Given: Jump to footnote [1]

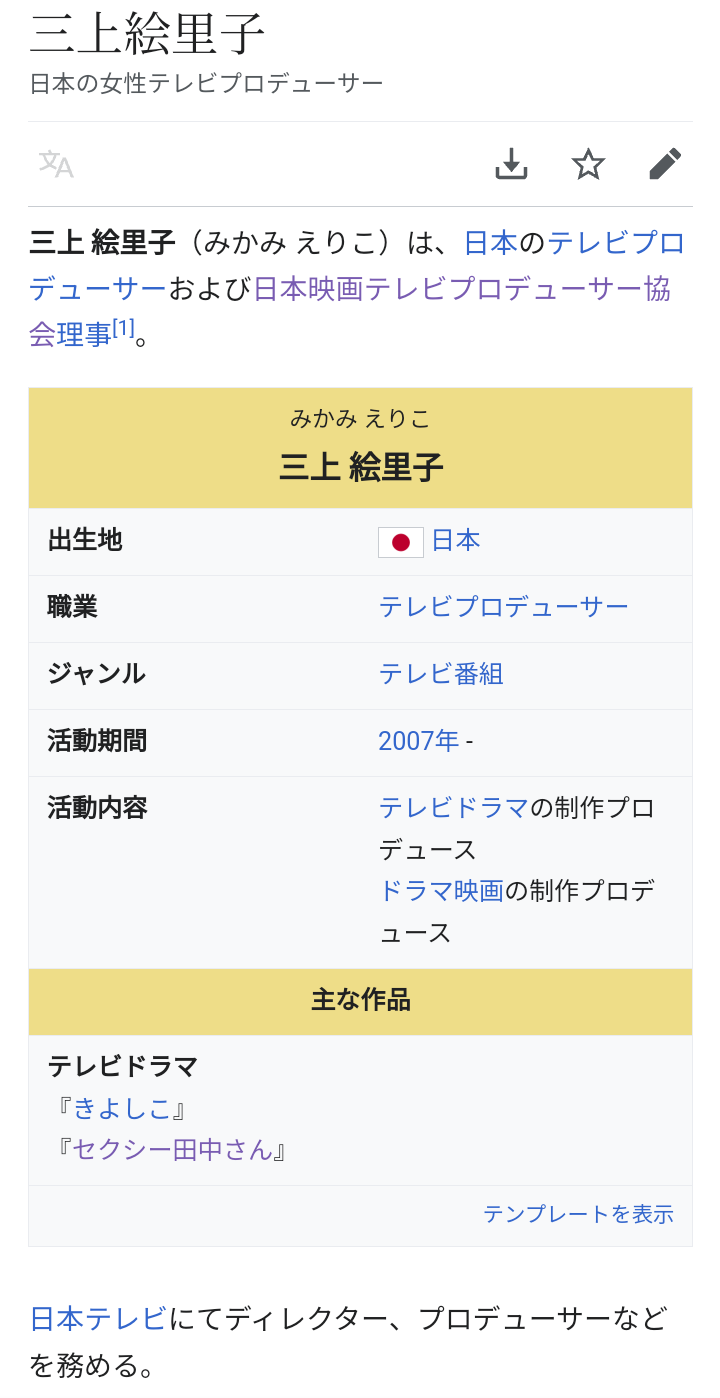Looking at the screenshot, I should pos(123,329).
